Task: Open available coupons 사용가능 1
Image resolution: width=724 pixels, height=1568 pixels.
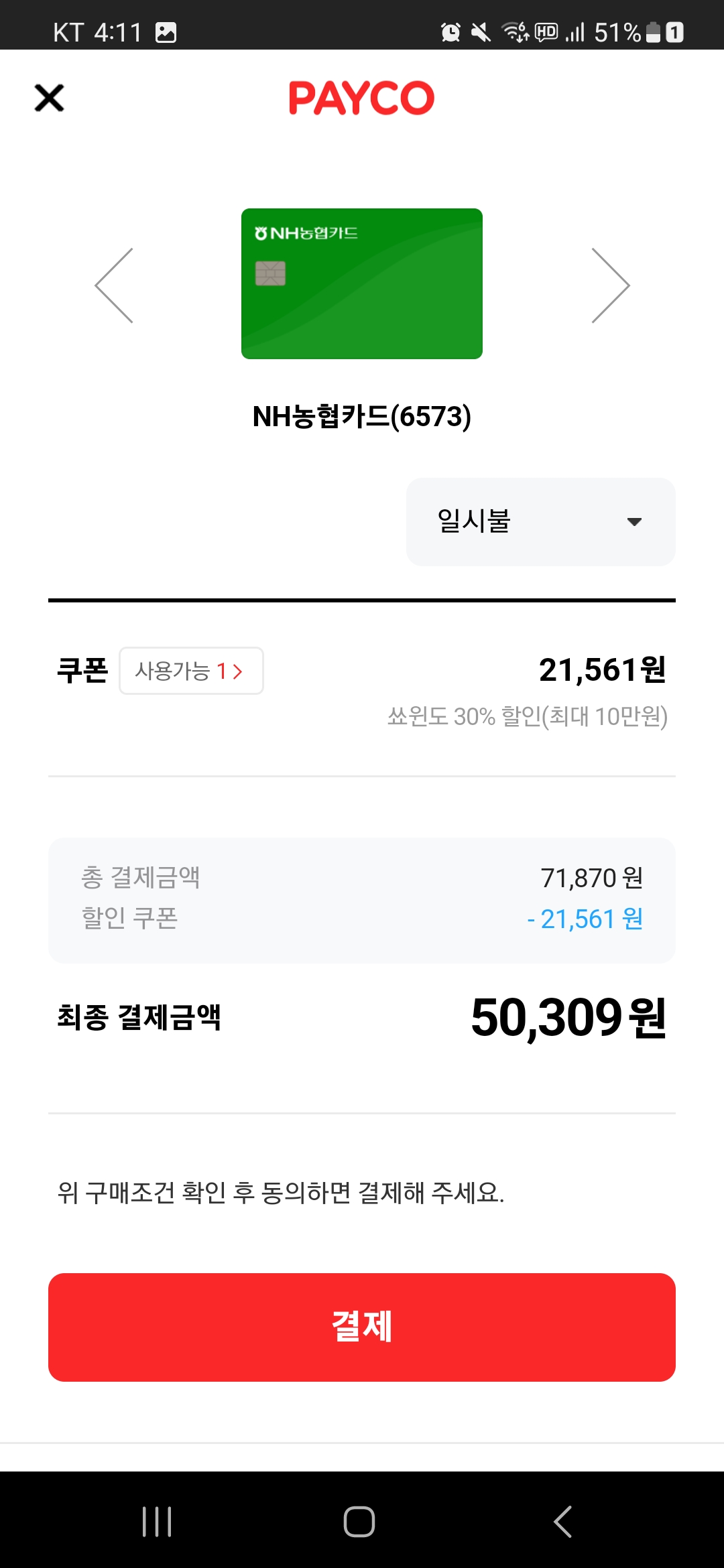Action: click(x=191, y=671)
